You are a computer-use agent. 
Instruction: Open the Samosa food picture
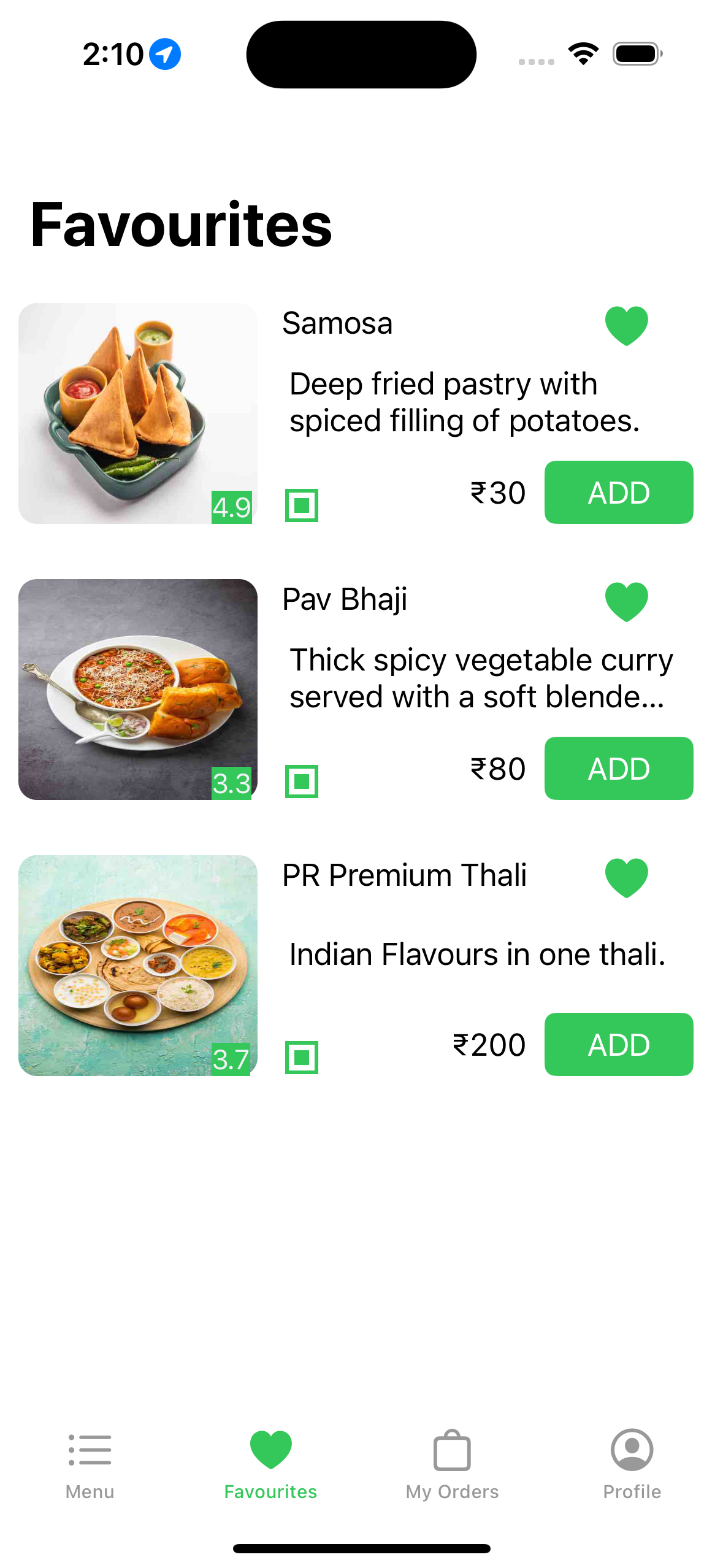point(138,413)
